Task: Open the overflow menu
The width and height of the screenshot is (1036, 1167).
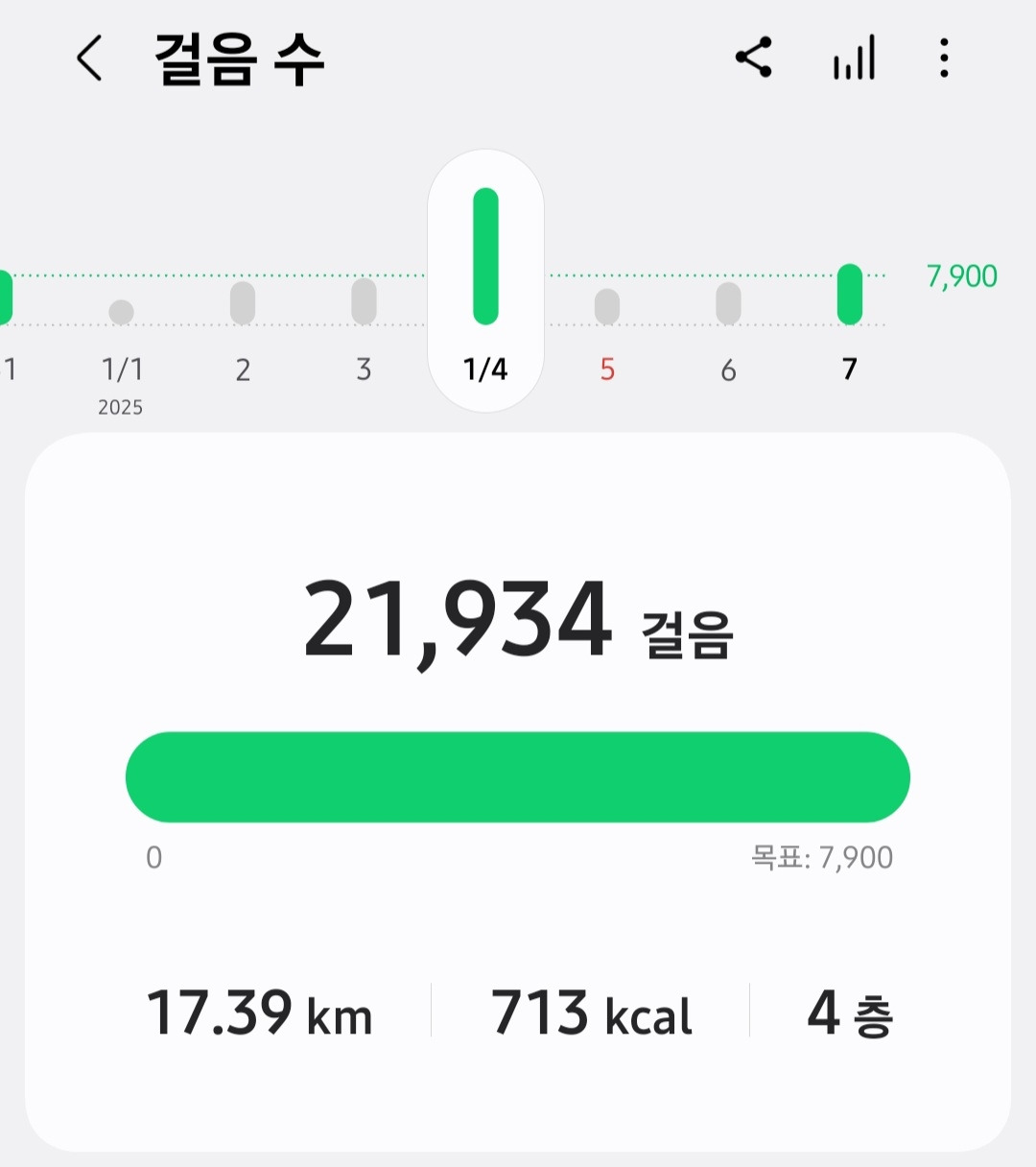Action: pyautogui.click(x=944, y=58)
